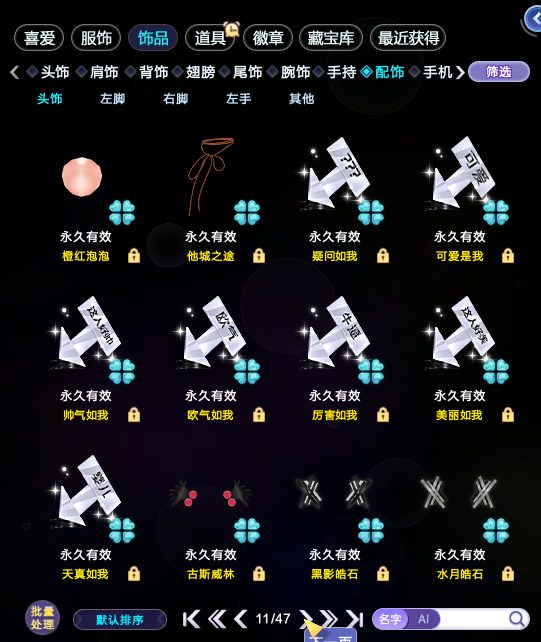The height and width of the screenshot is (642, 541).
Task: Switch to the 服饰 tab
Action: pyautogui.click(x=96, y=38)
